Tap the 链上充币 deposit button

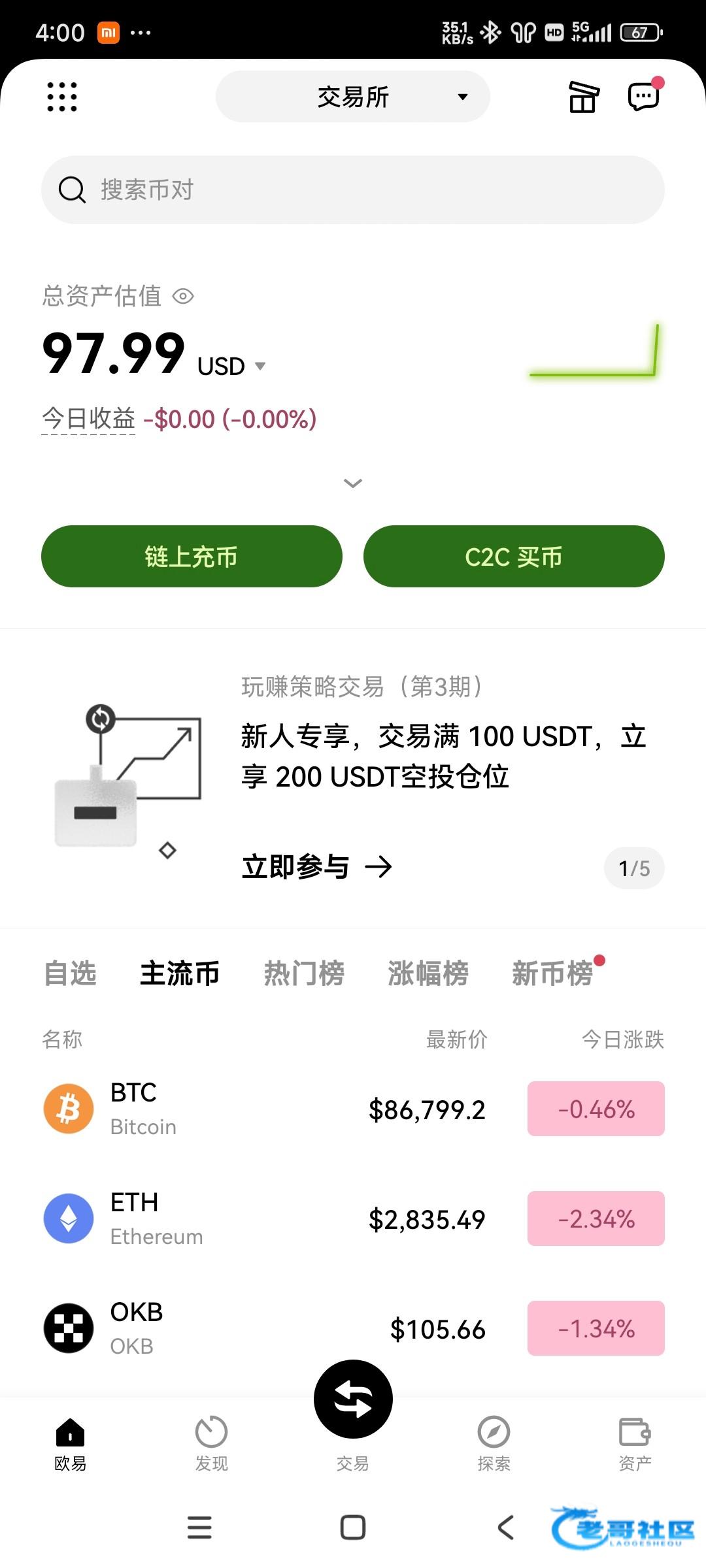[192, 557]
